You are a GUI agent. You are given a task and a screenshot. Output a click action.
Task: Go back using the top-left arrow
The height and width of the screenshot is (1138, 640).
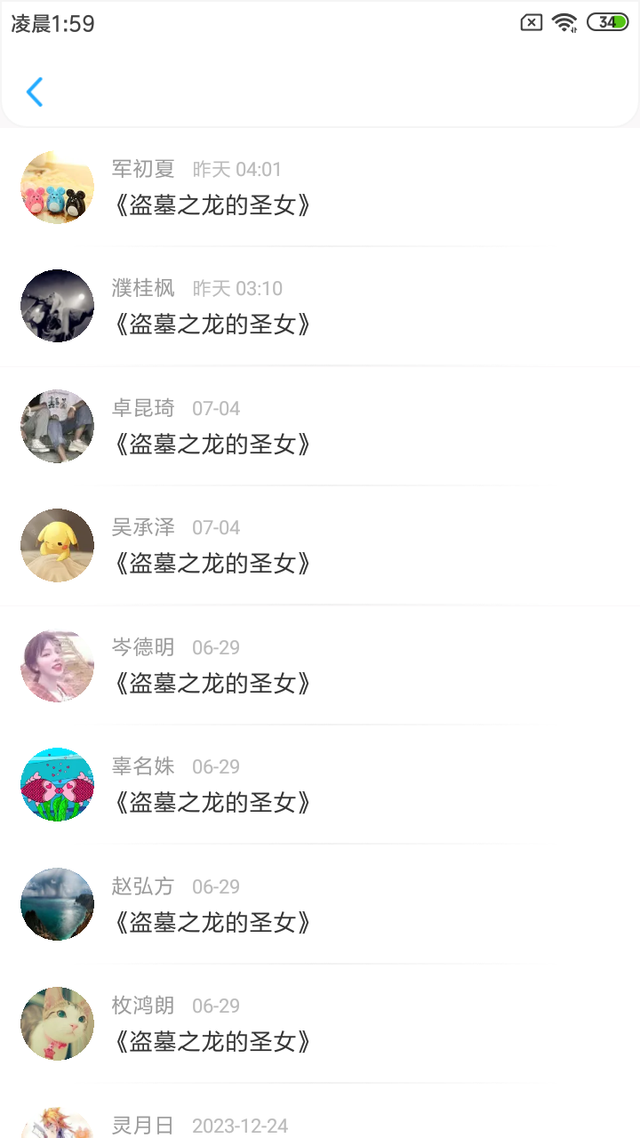pyautogui.click(x=34, y=92)
